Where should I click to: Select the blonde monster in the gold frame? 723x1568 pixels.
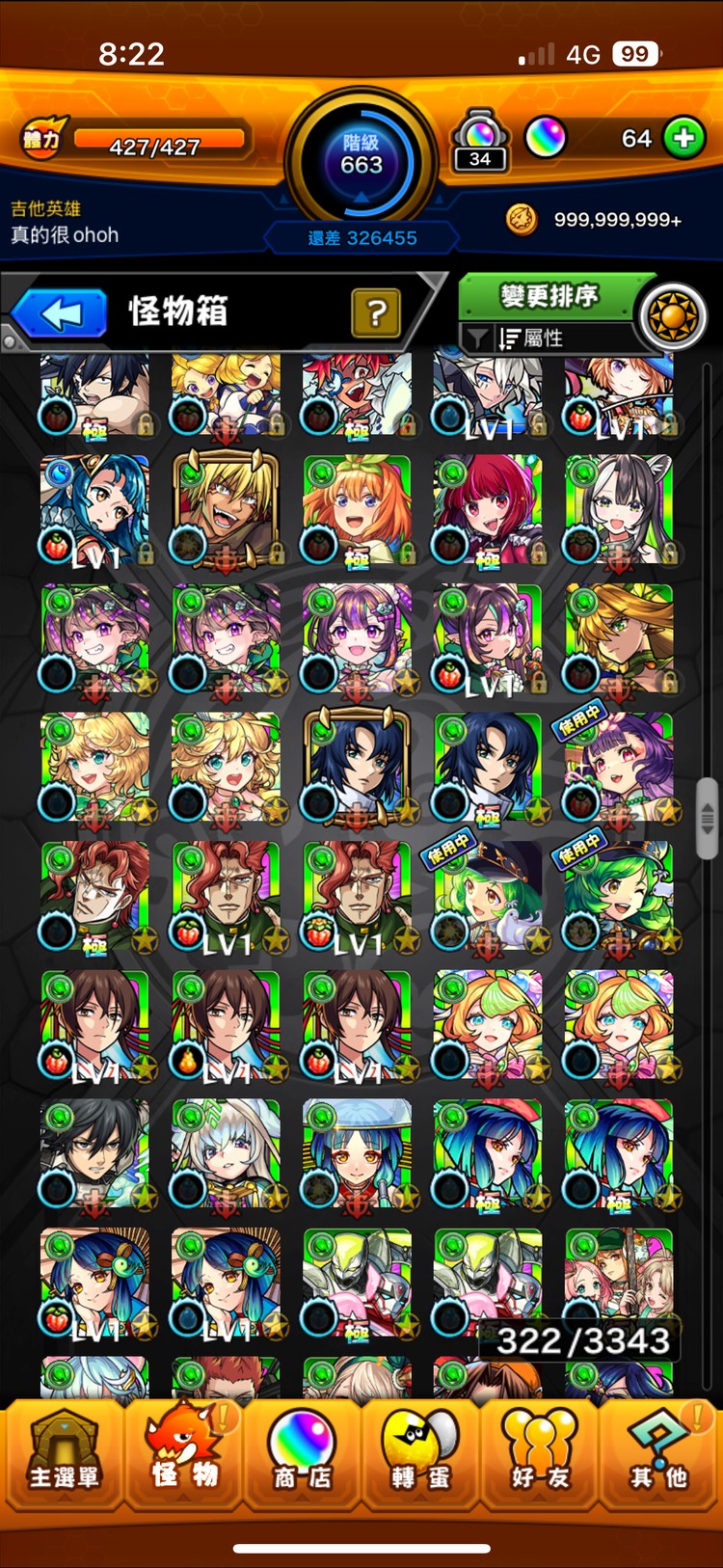click(x=226, y=511)
